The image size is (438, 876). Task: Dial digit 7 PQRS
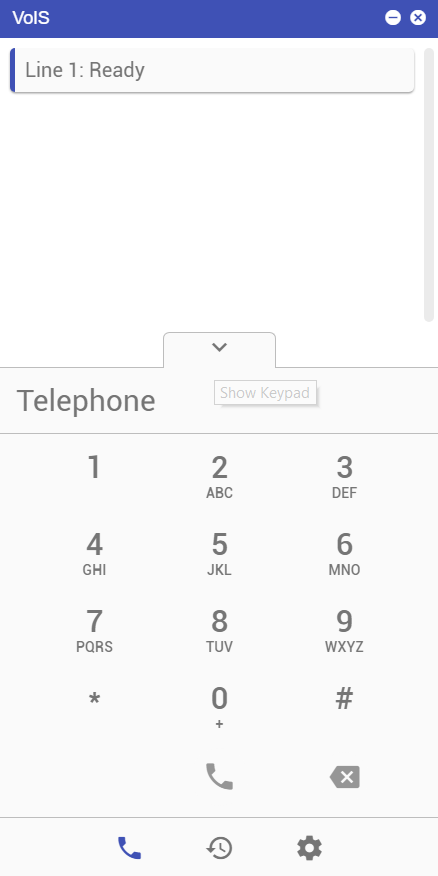[x=94, y=630]
